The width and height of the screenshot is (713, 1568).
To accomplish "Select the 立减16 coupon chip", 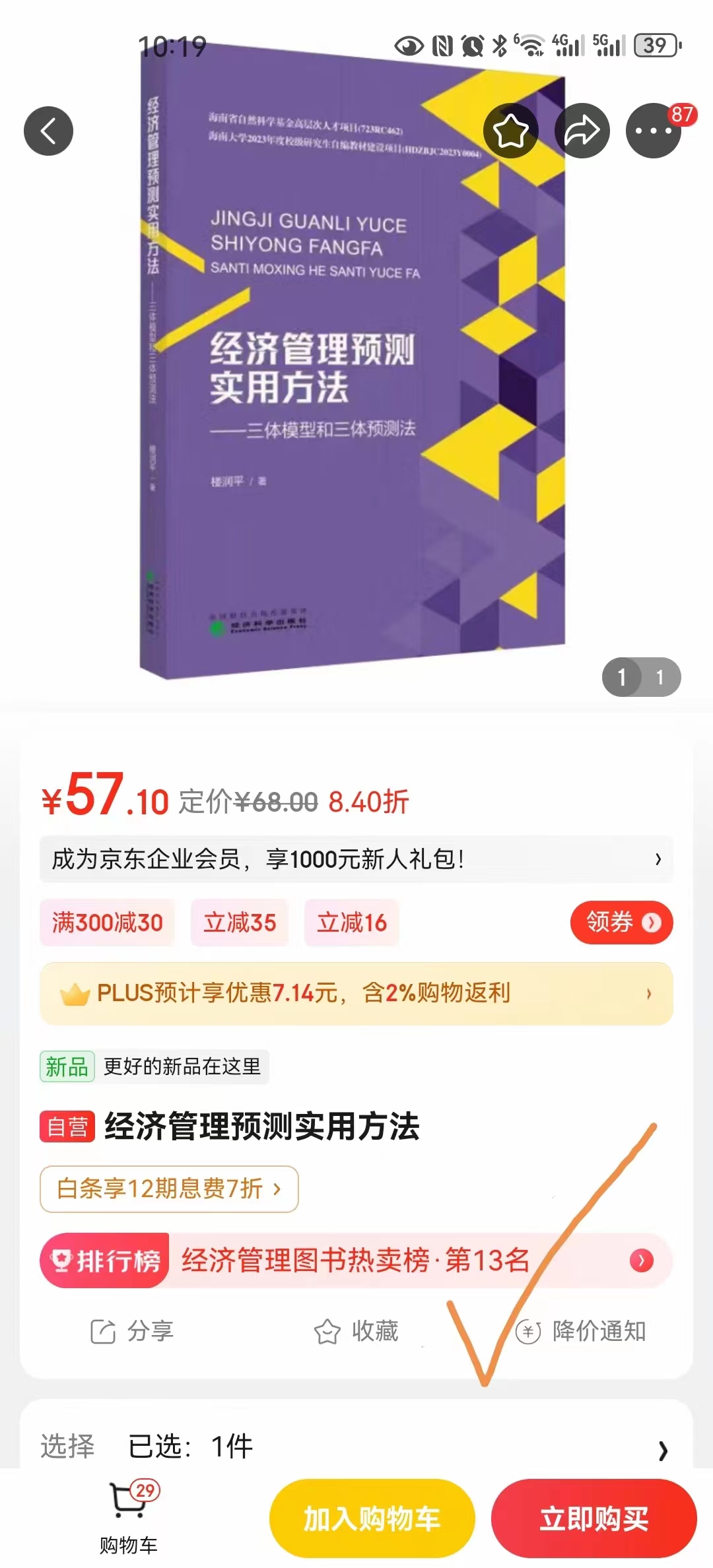I will pyautogui.click(x=351, y=923).
